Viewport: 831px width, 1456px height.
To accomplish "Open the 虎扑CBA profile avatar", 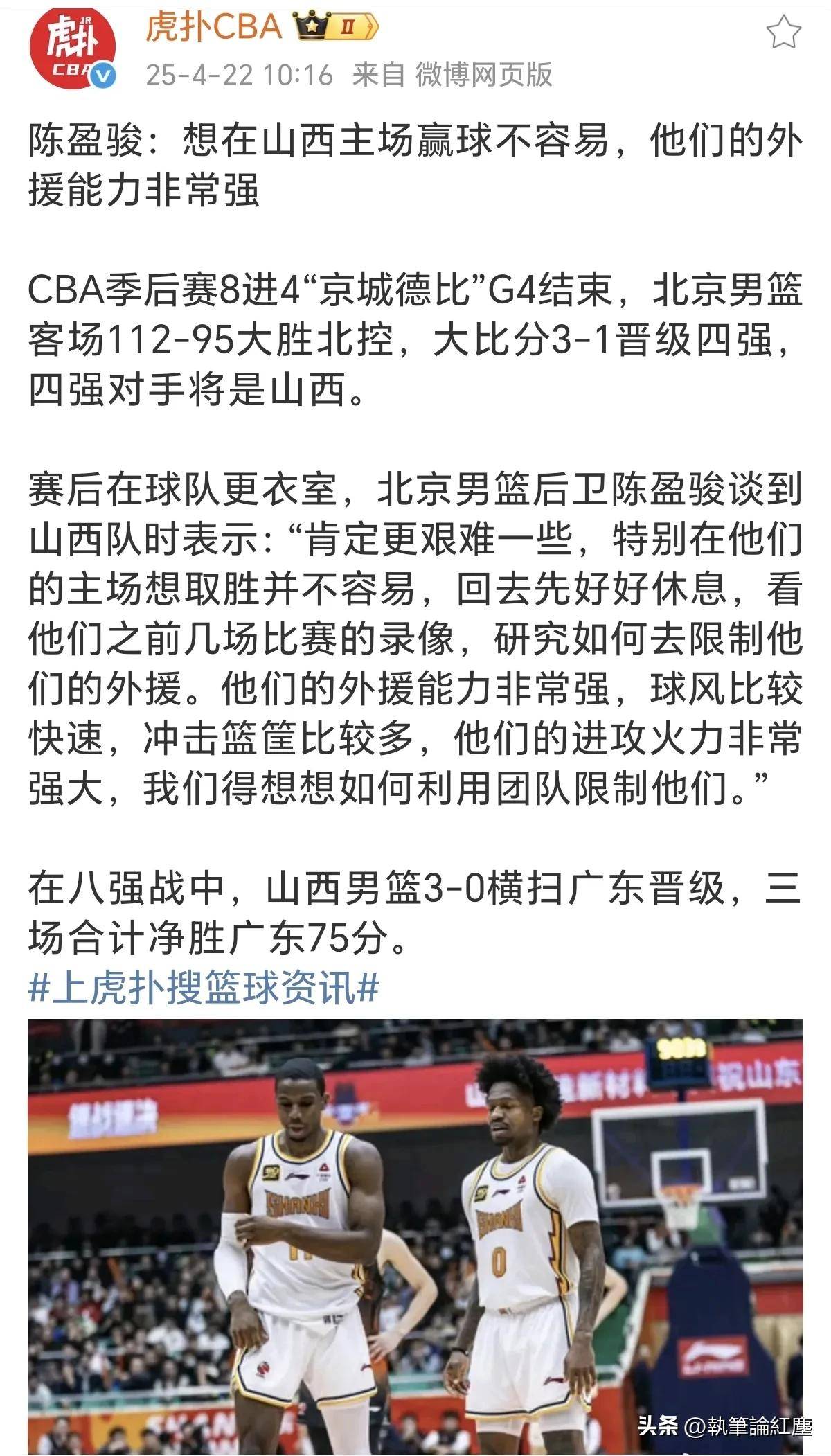I will 71,48.
